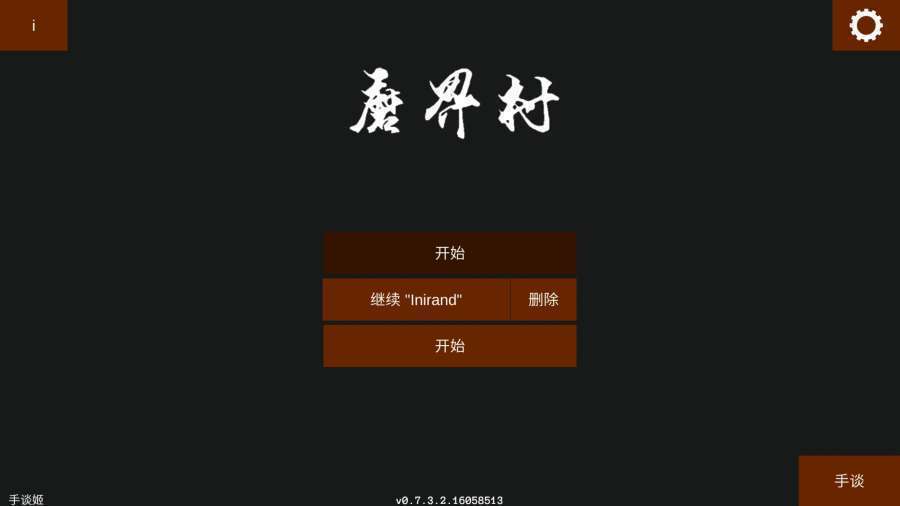Tap the 开始 button beneath the 继续 row
Image resolution: width=900 pixels, height=506 pixels.
pyautogui.click(x=449, y=346)
